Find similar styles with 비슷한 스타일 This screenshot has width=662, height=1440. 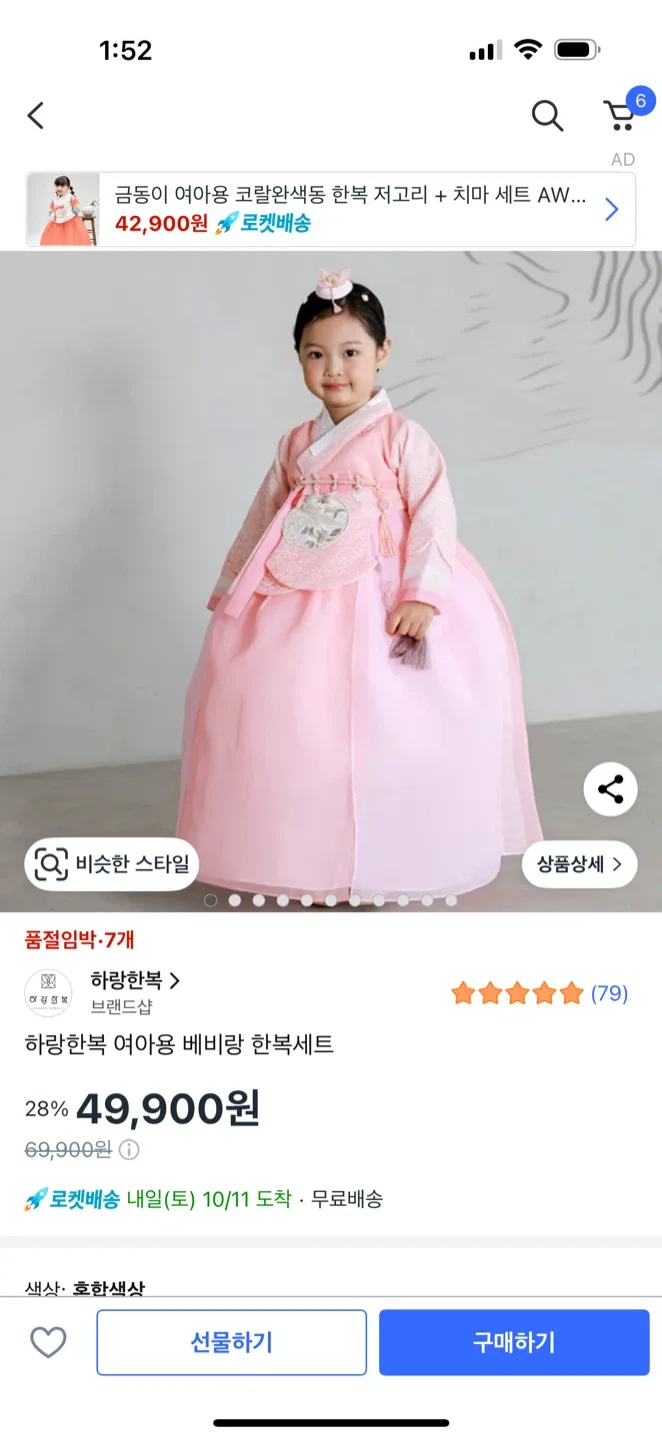(112, 863)
